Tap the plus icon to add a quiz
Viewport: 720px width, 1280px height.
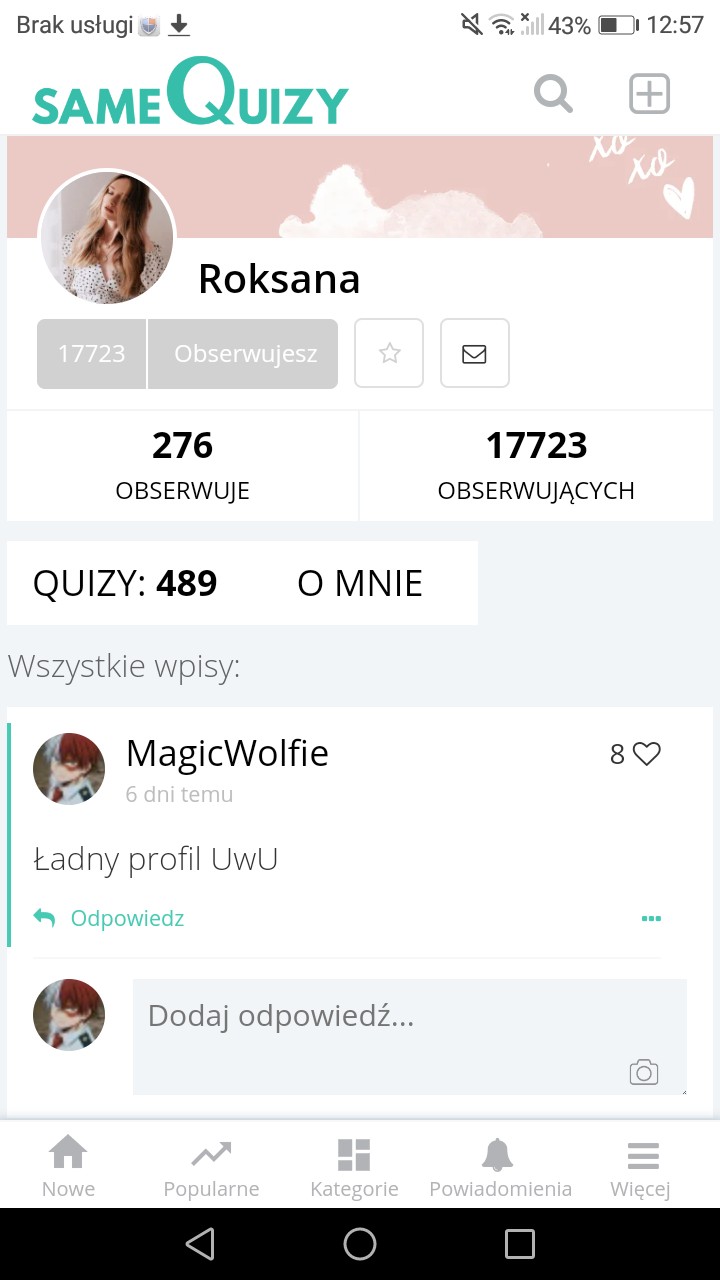(x=649, y=94)
